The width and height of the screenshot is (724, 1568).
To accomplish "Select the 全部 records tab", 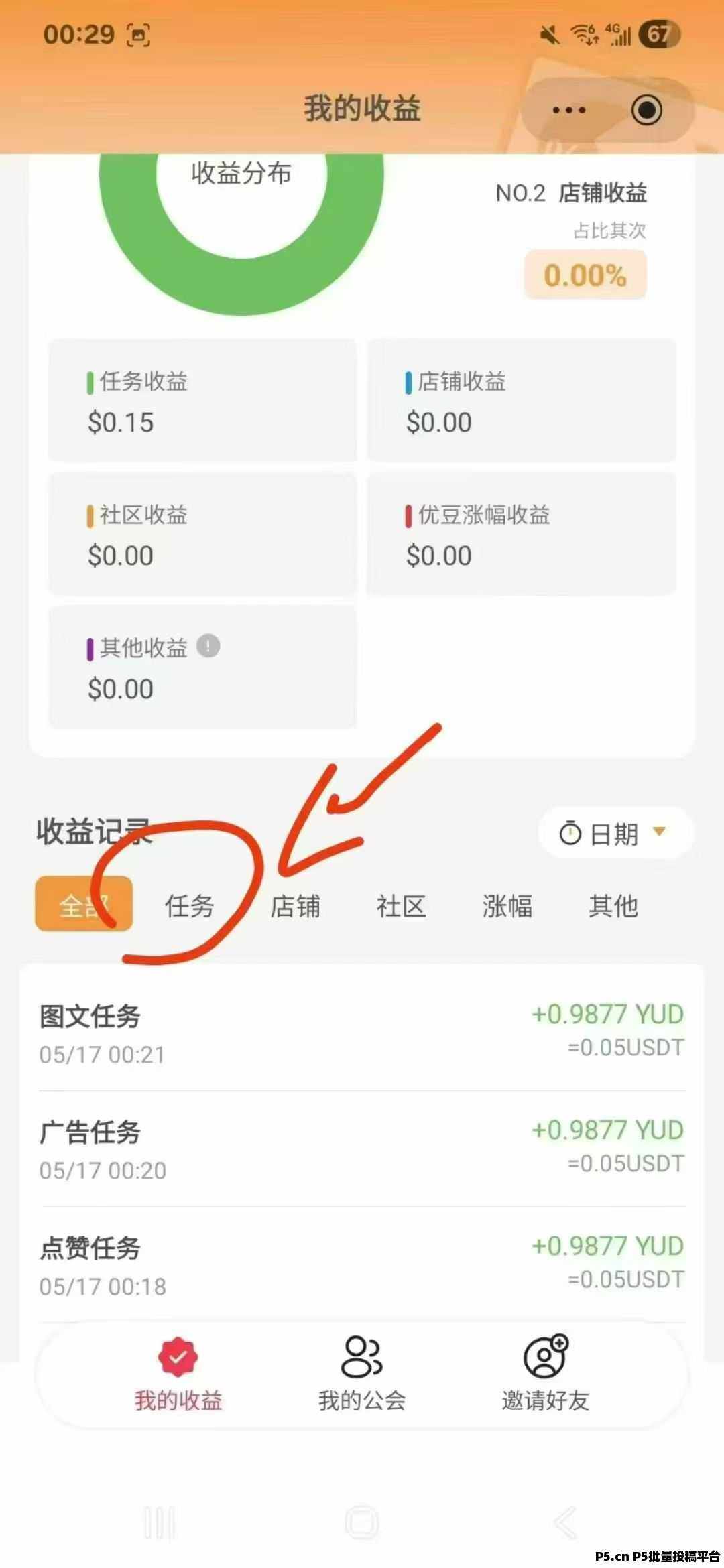I will click(84, 905).
